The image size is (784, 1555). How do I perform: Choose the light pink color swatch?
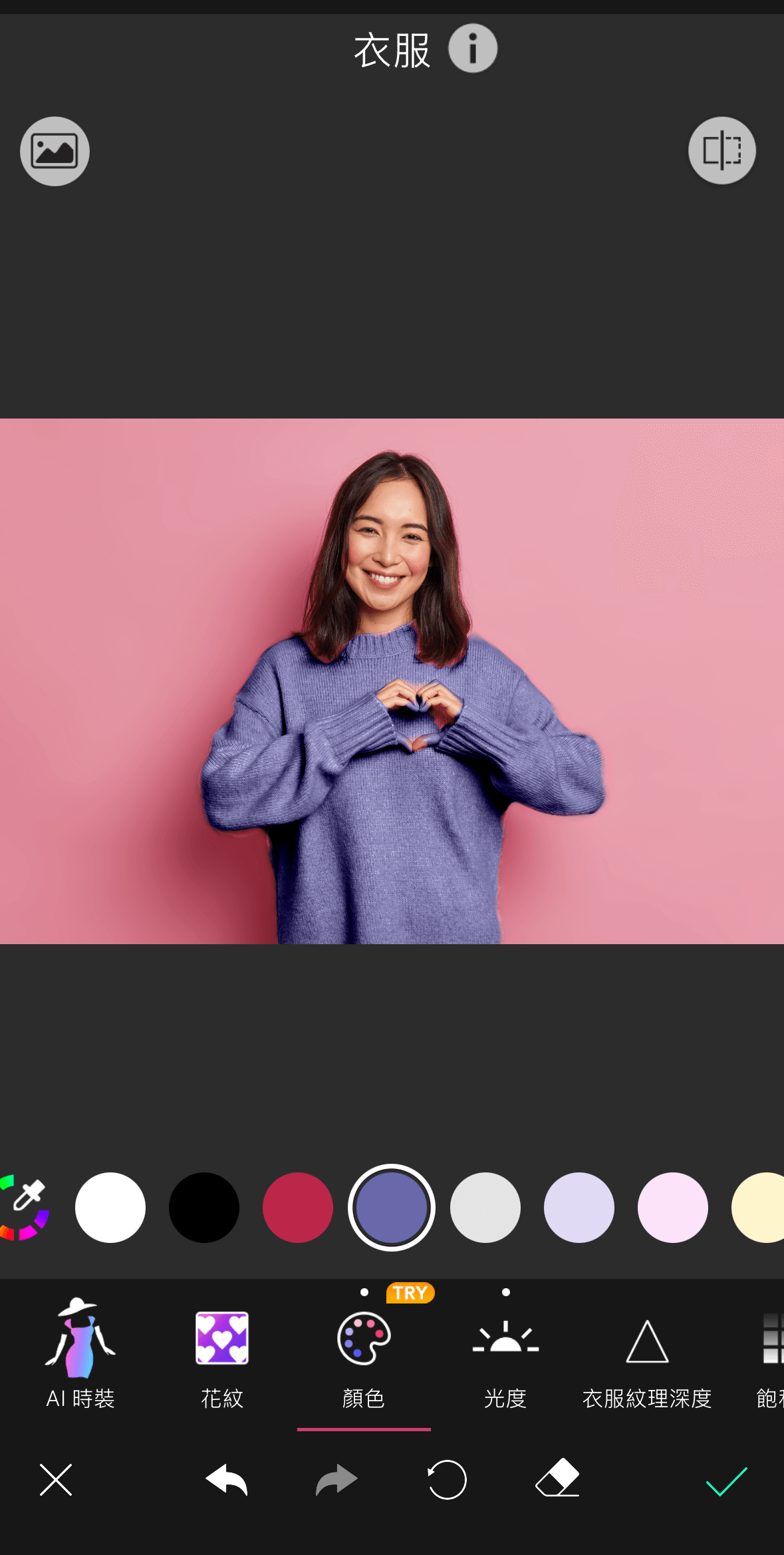click(673, 1207)
